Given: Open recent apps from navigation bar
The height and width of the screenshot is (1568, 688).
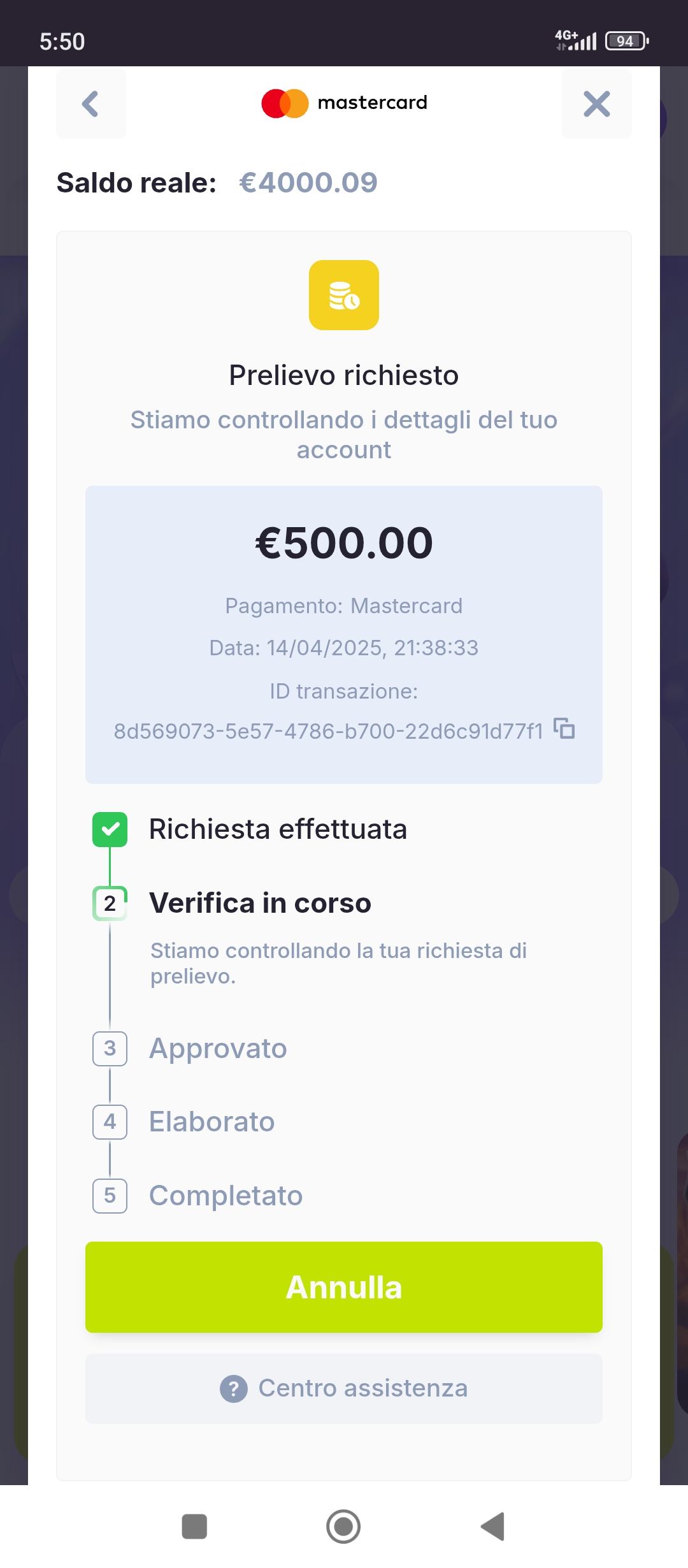Looking at the screenshot, I should [x=194, y=1527].
